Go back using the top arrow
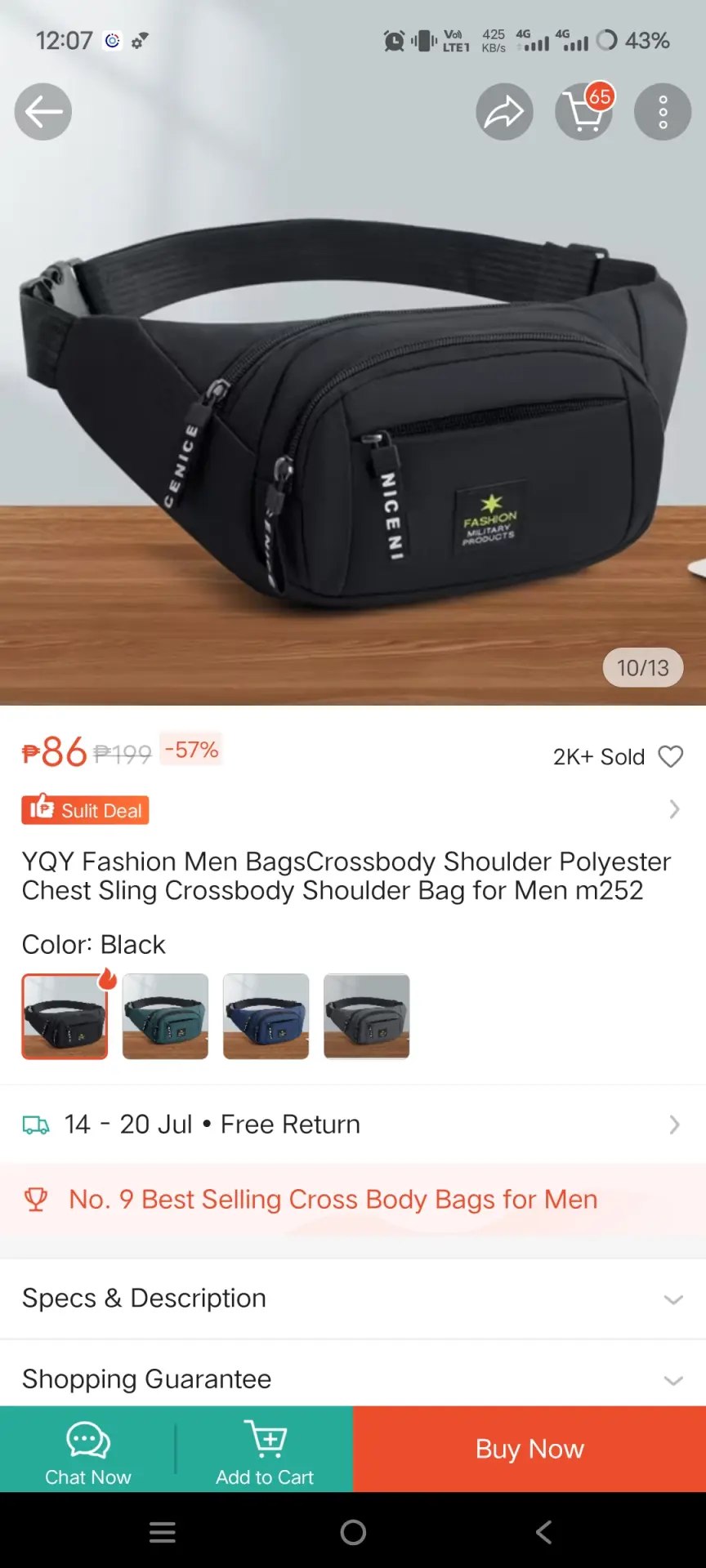Screen dimensions: 706x1568 [43, 112]
